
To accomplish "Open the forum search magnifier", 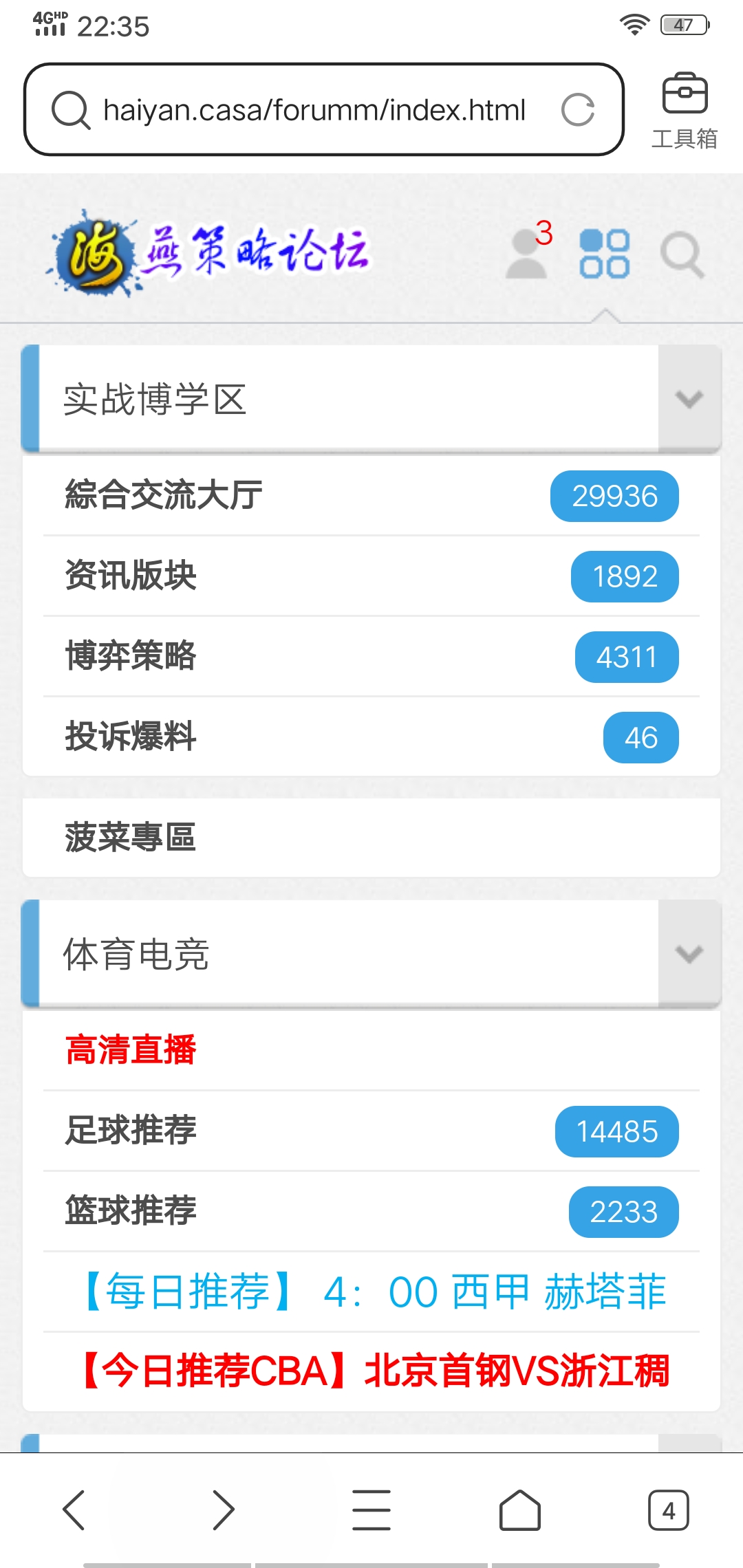I will [x=682, y=254].
